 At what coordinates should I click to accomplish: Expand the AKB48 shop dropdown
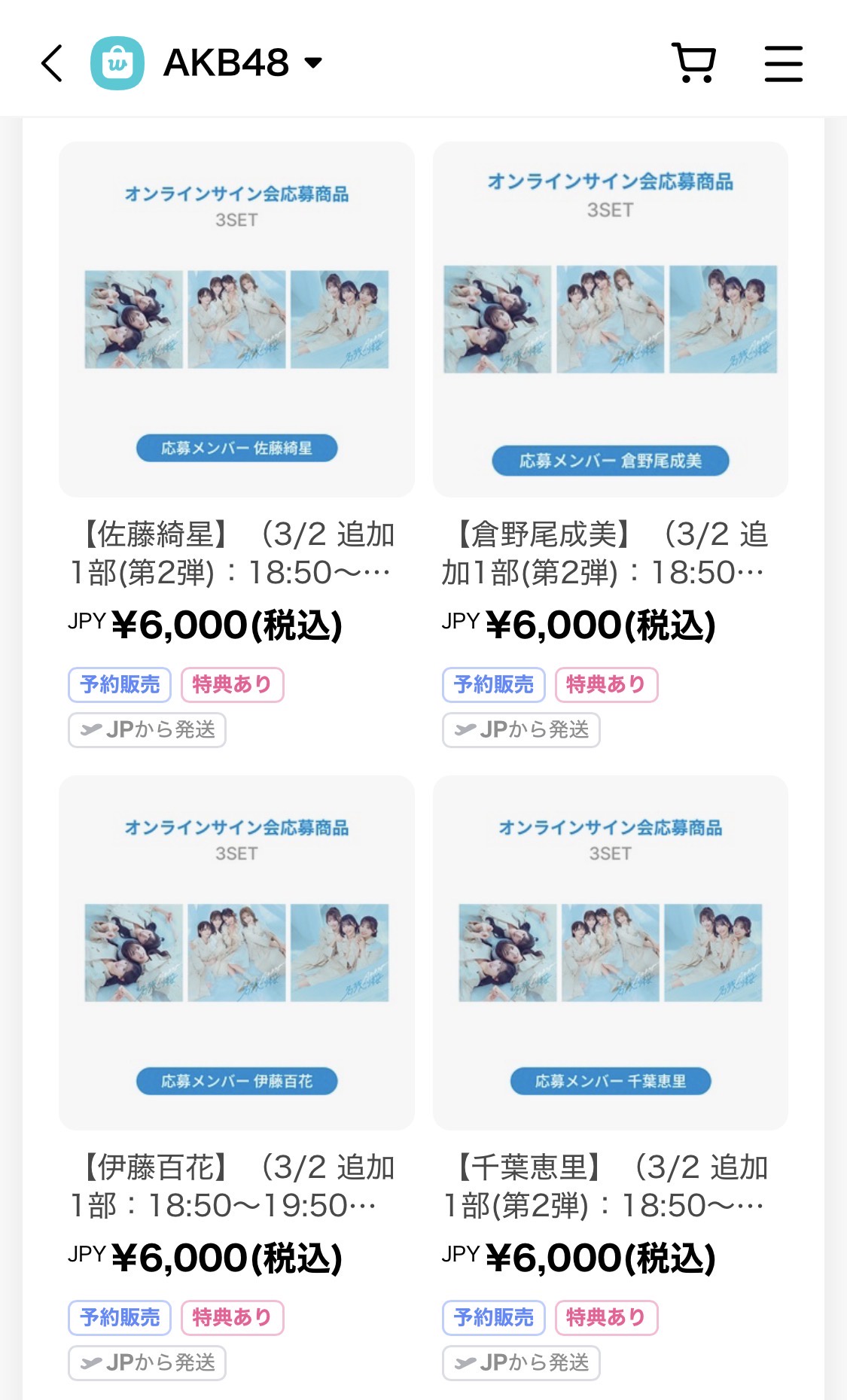pyautogui.click(x=313, y=62)
